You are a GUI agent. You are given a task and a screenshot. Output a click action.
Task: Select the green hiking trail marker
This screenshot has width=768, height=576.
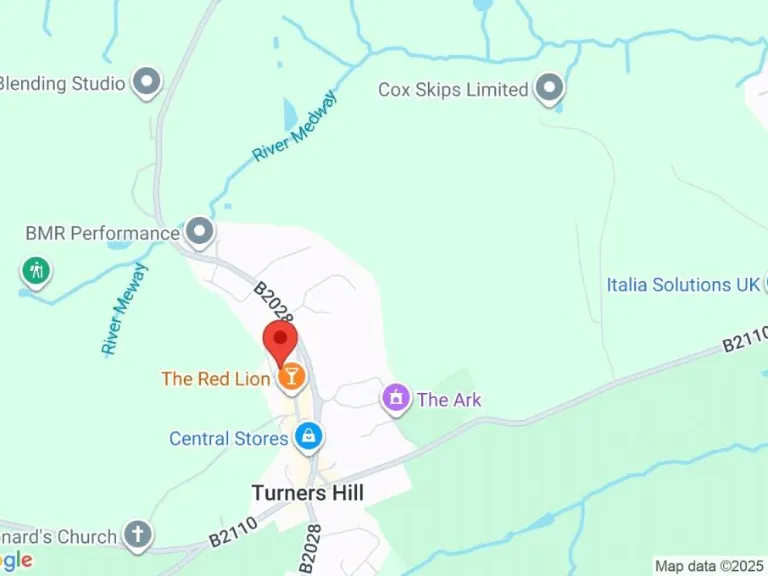click(36, 269)
